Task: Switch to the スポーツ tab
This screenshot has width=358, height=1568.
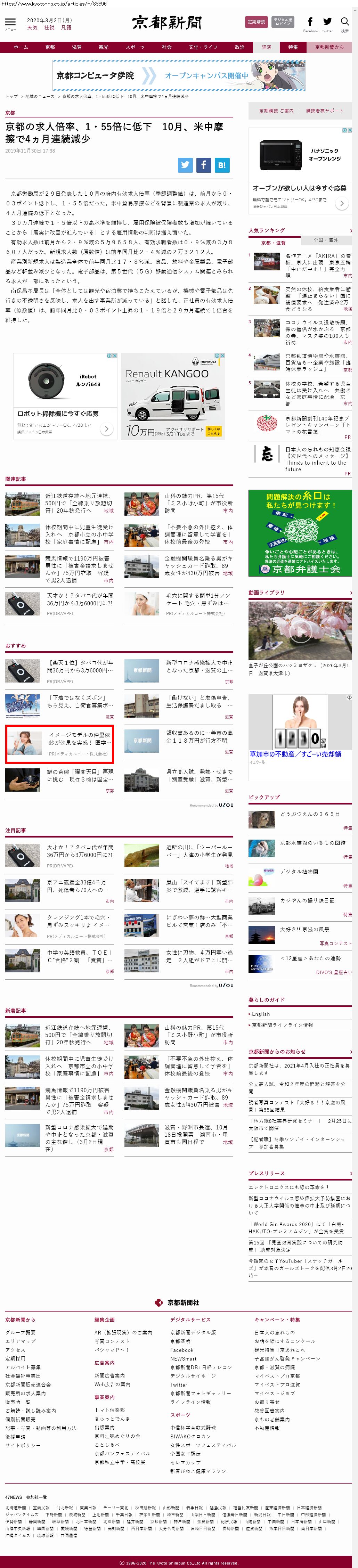Action: click(x=135, y=47)
